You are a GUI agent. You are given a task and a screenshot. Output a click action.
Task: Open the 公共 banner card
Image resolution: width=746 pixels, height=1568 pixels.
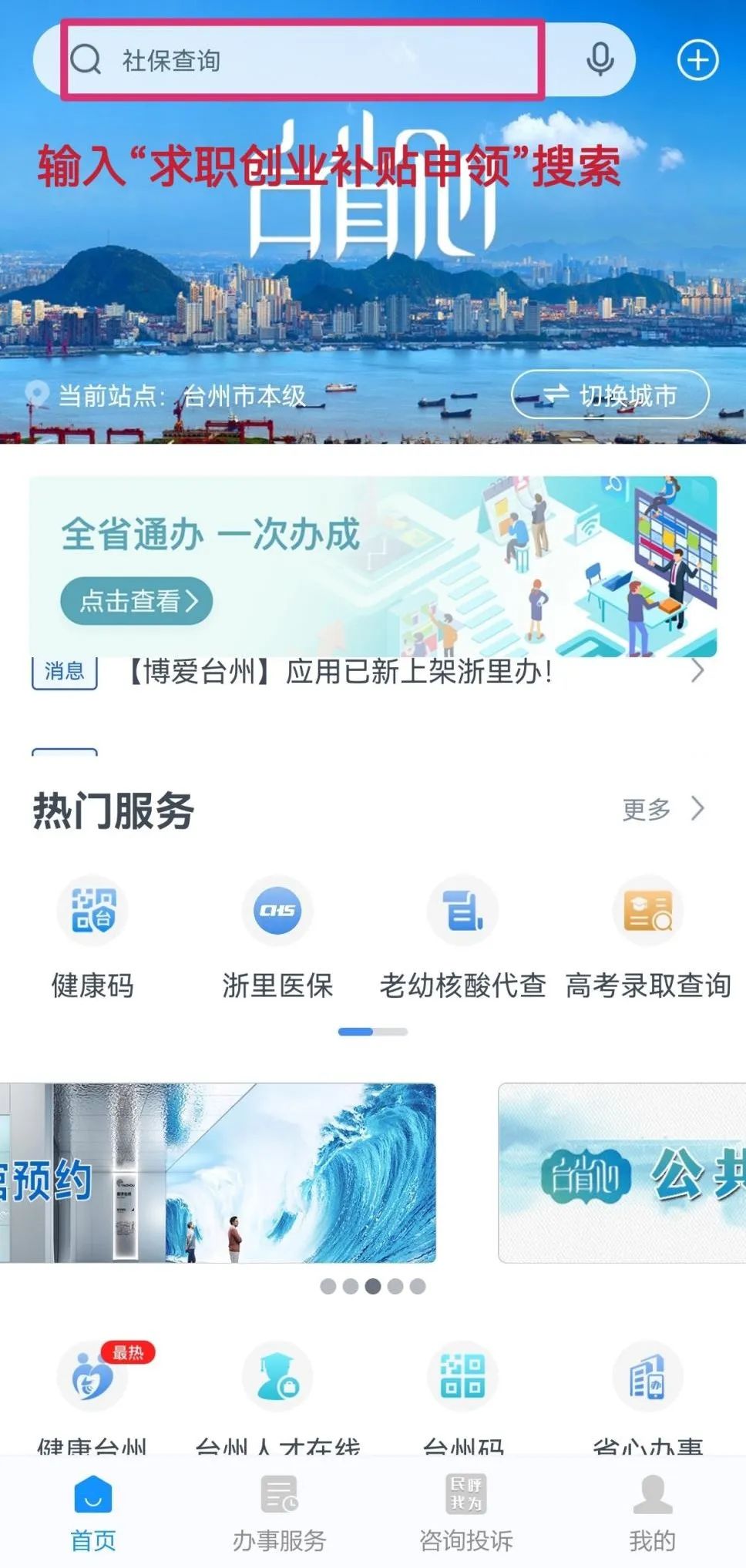622,1173
